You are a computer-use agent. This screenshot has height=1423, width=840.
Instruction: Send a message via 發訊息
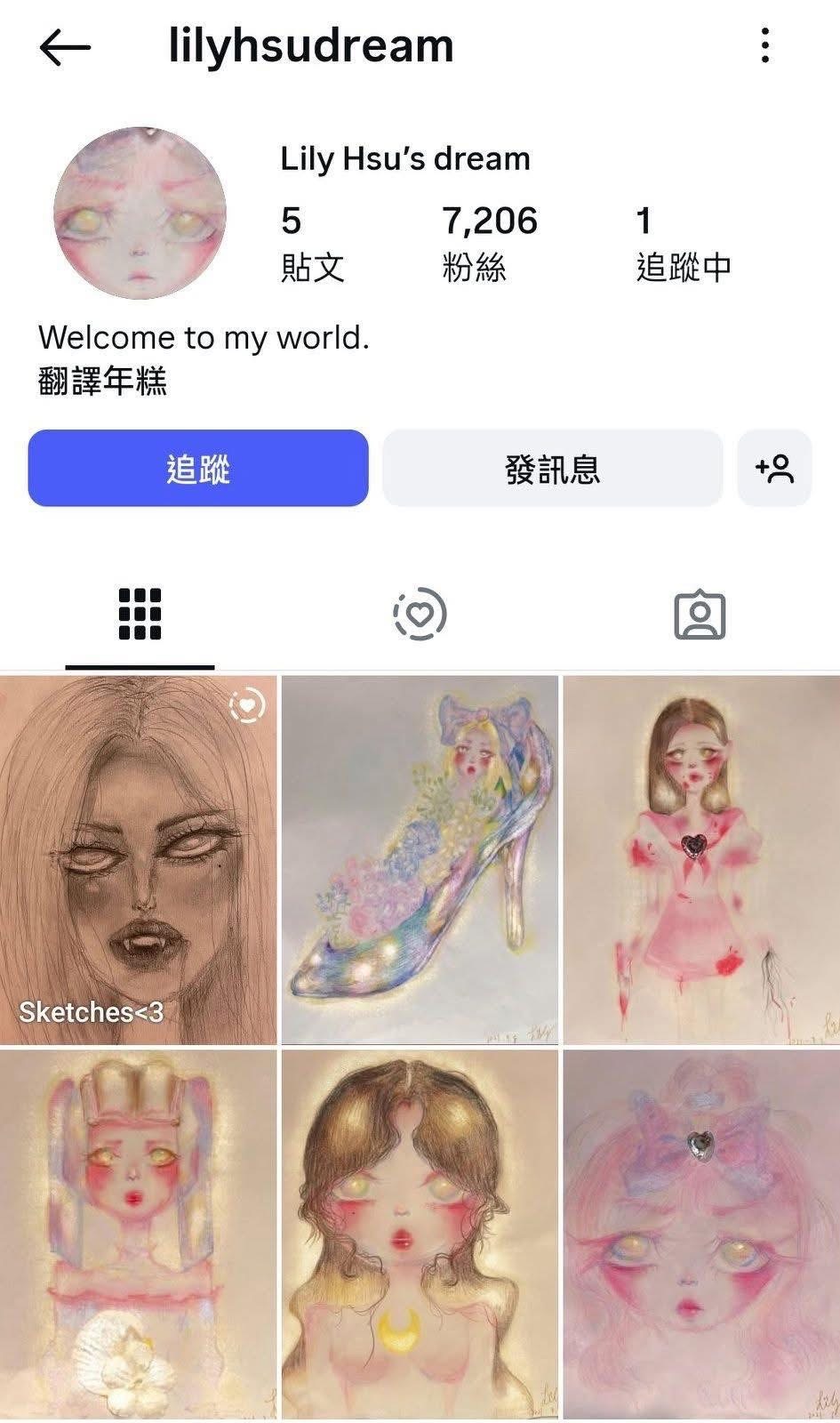(553, 469)
